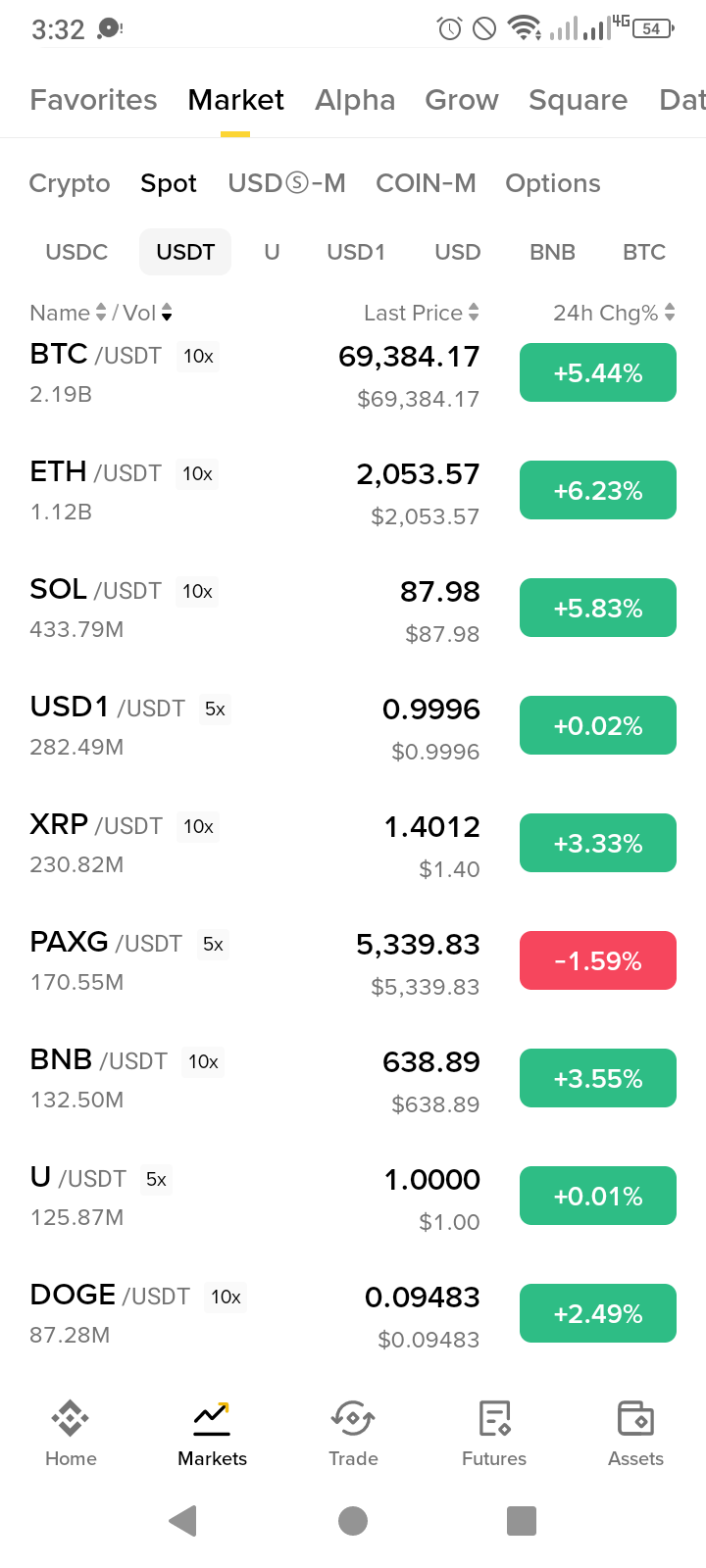Sort the list by Last Price
Image resolution: width=706 pixels, height=1568 pixels.
pyautogui.click(x=422, y=313)
